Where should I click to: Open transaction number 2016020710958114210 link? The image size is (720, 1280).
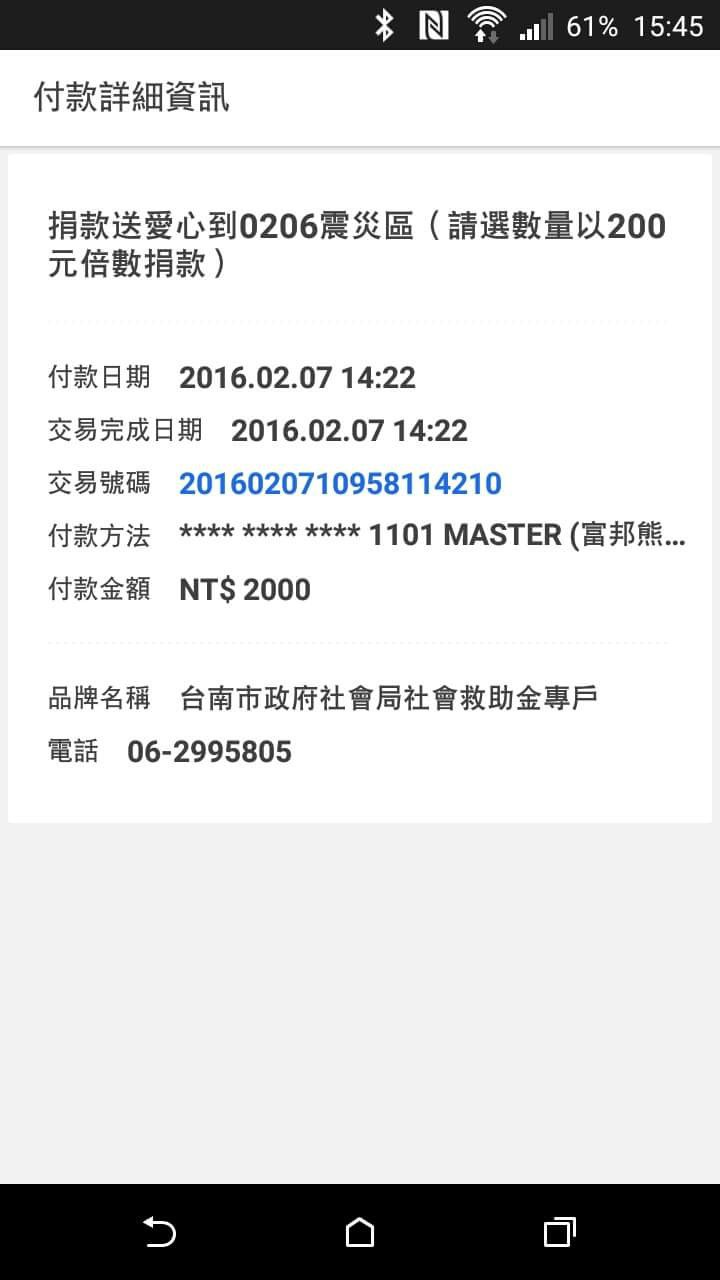click(x=340, y=484)
